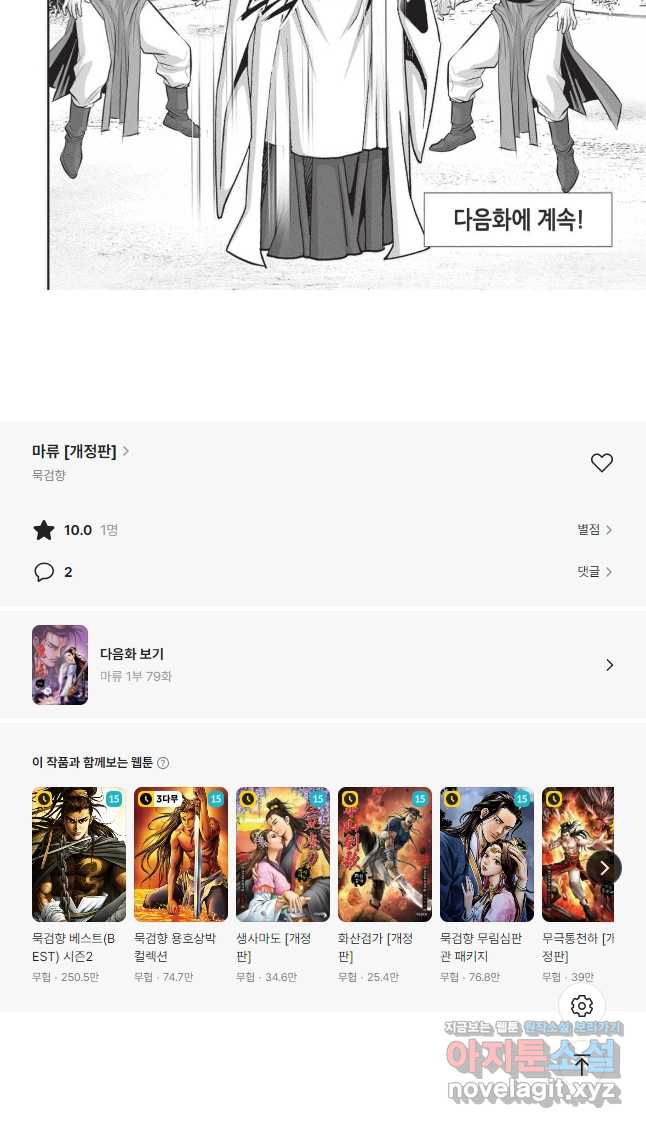Open viewer settings gear
This screenshot has width=646, height=1128.
582,1006
